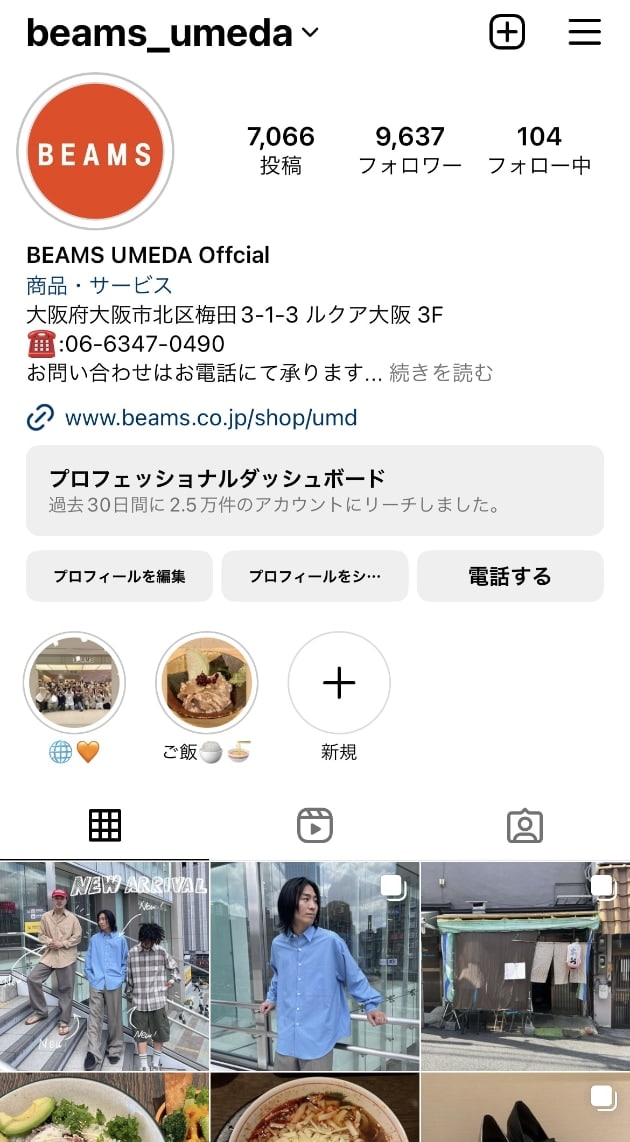
Task: Open the old storefront post thumbnail
Action: click(525, 966)
